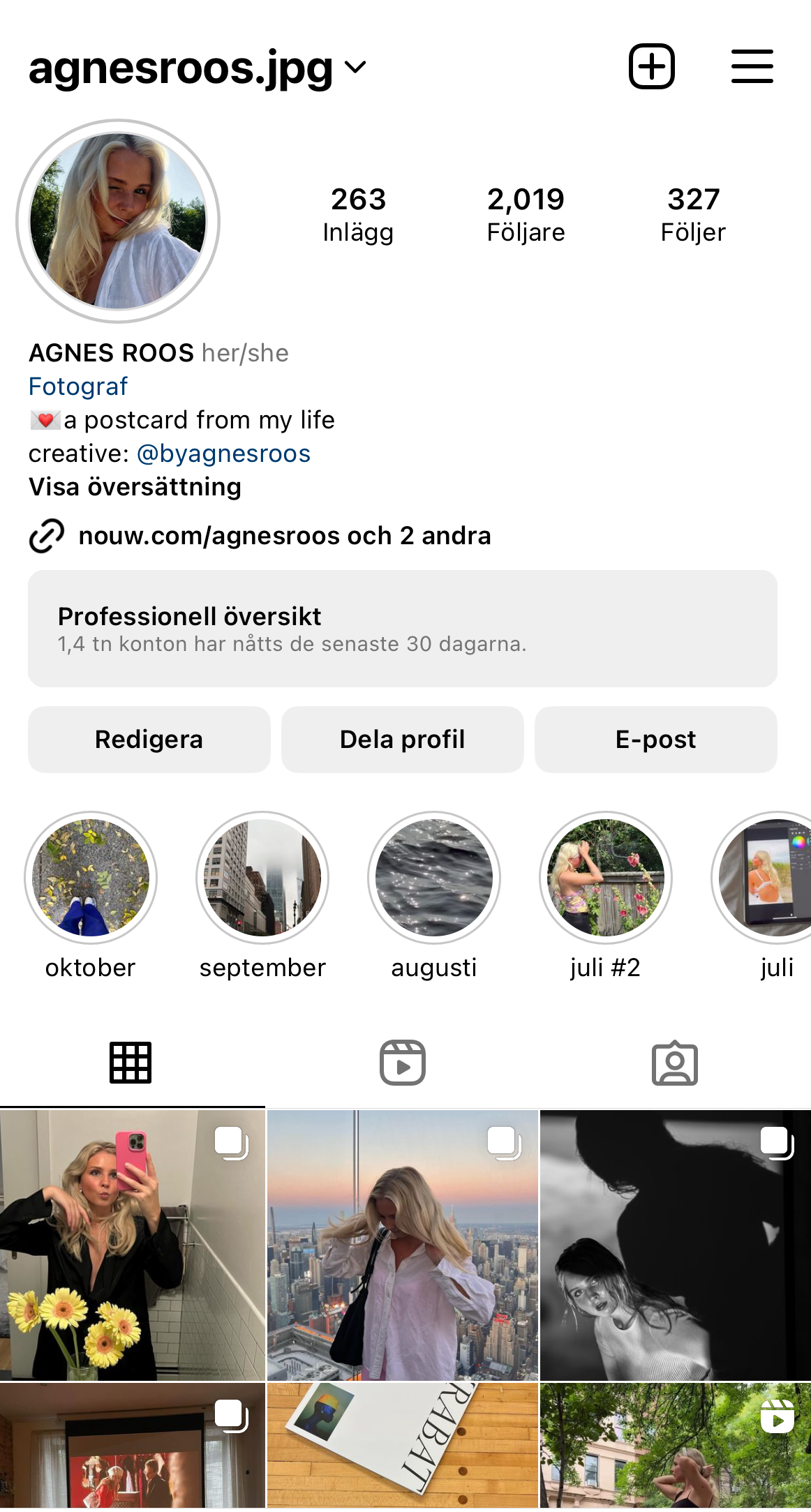The height and width of the screenshot is (1512, 811).
Task: Open the account switcher next to agnesroos.jpg
Action: click(355, 68)
